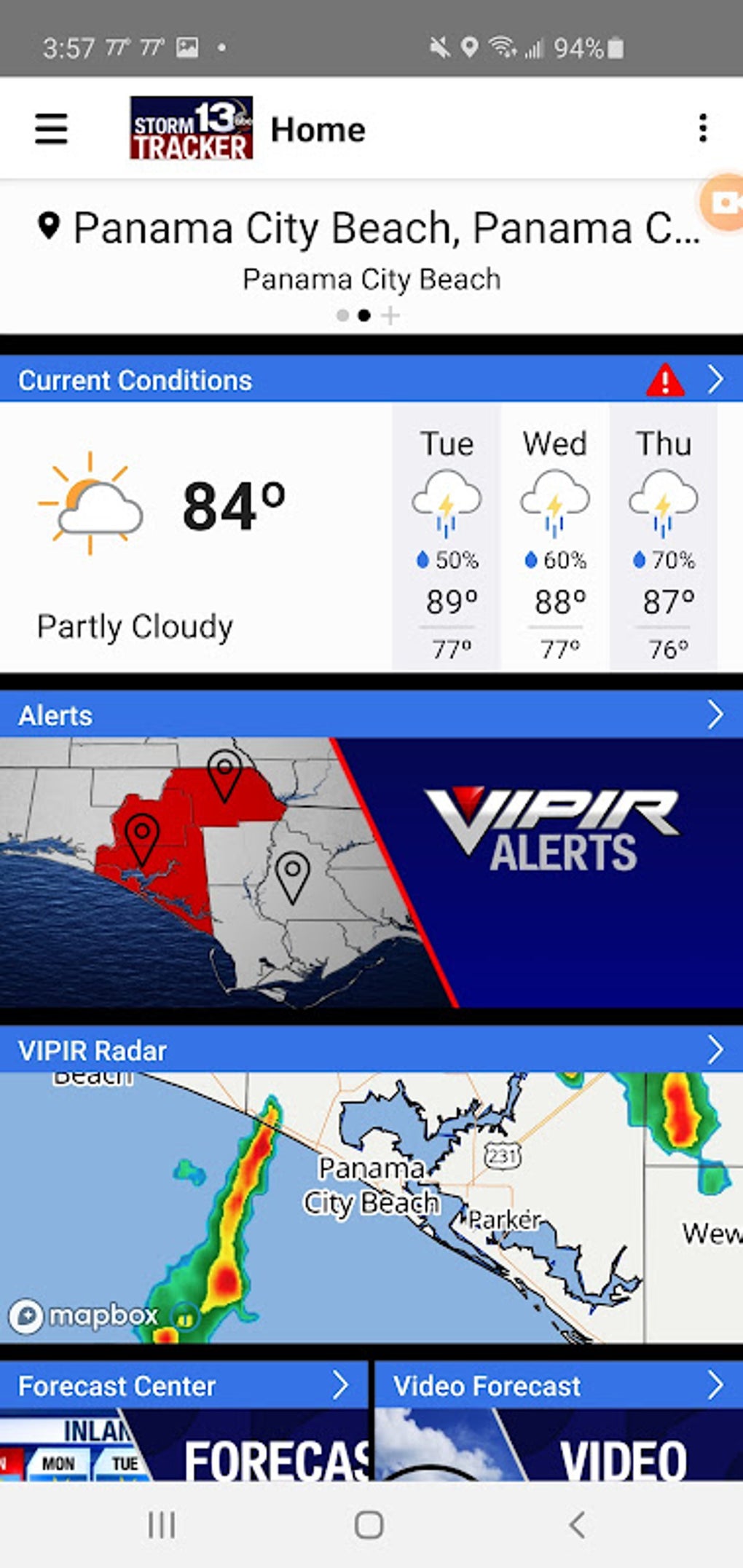
Task: Open the three-dot overflow menu
Action: [702, 128]
